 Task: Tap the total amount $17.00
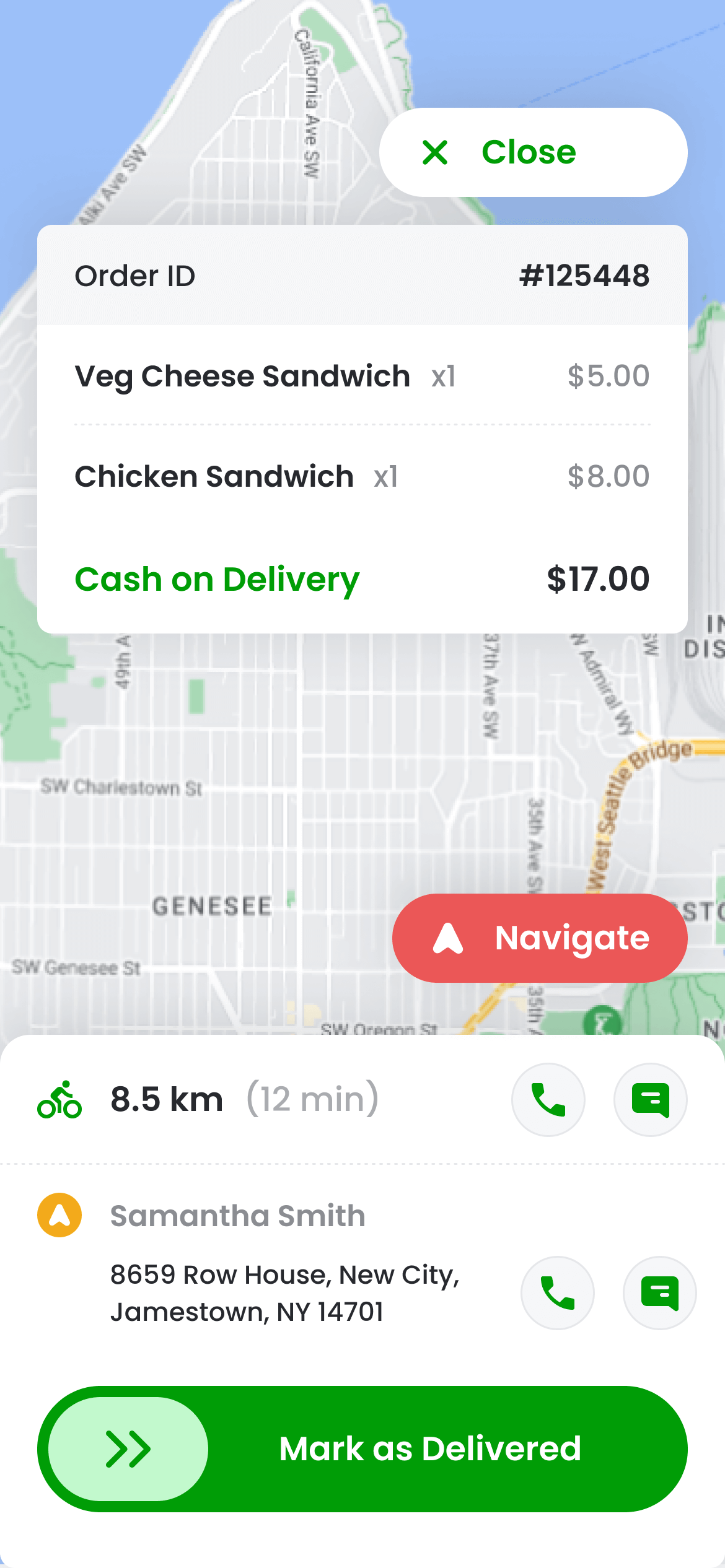(598, 580)
